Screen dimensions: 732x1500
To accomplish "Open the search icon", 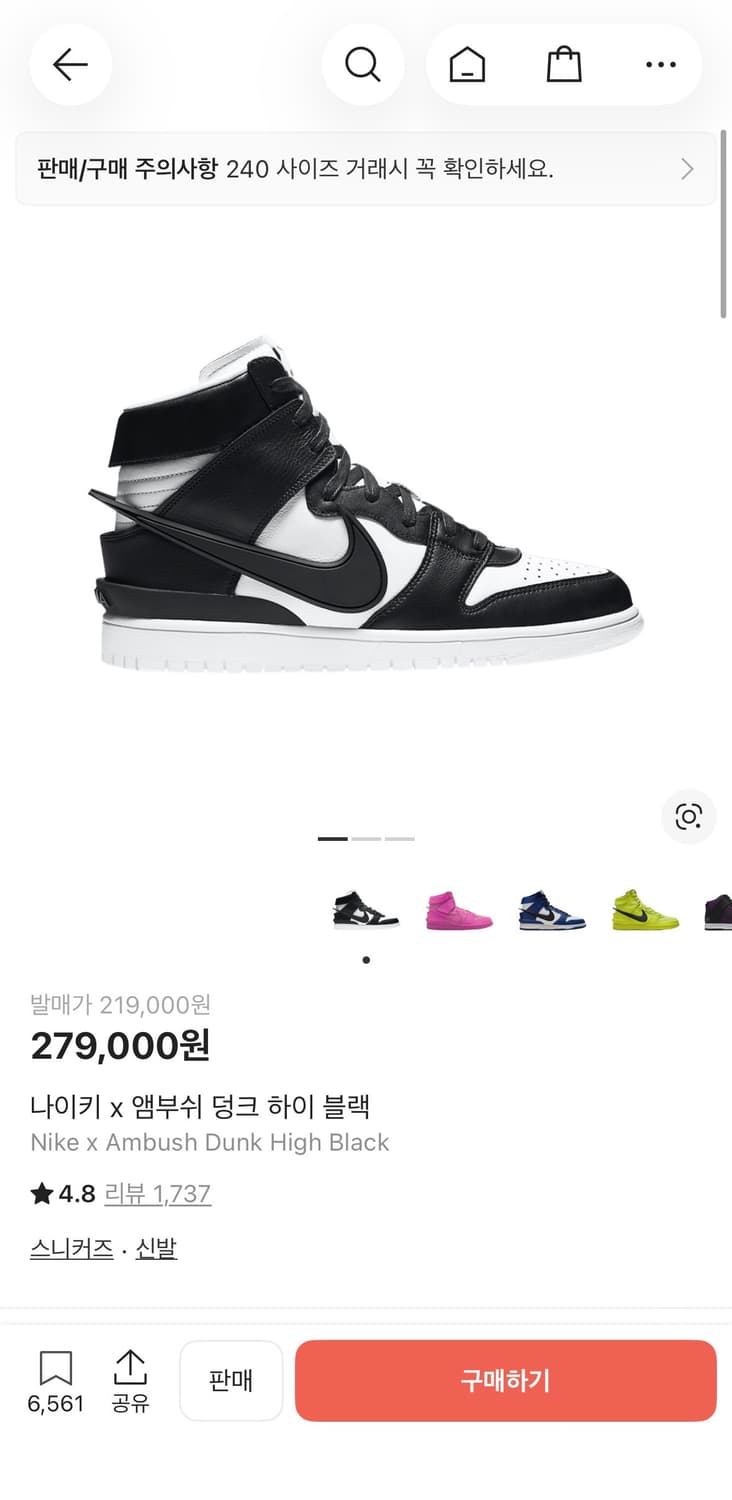I will click(x=363, y=64).
